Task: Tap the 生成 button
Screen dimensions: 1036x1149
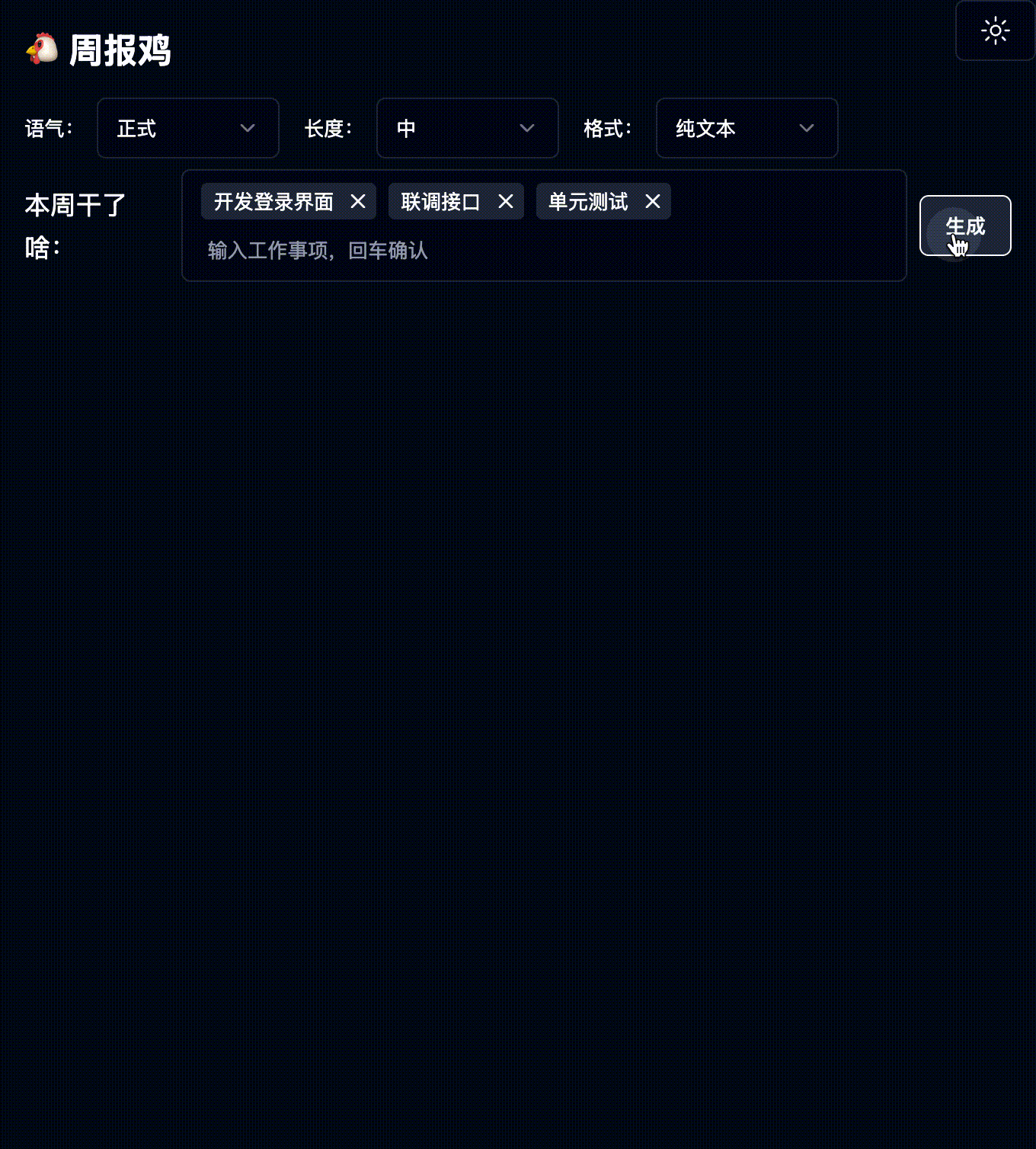Action: [964, 226]
